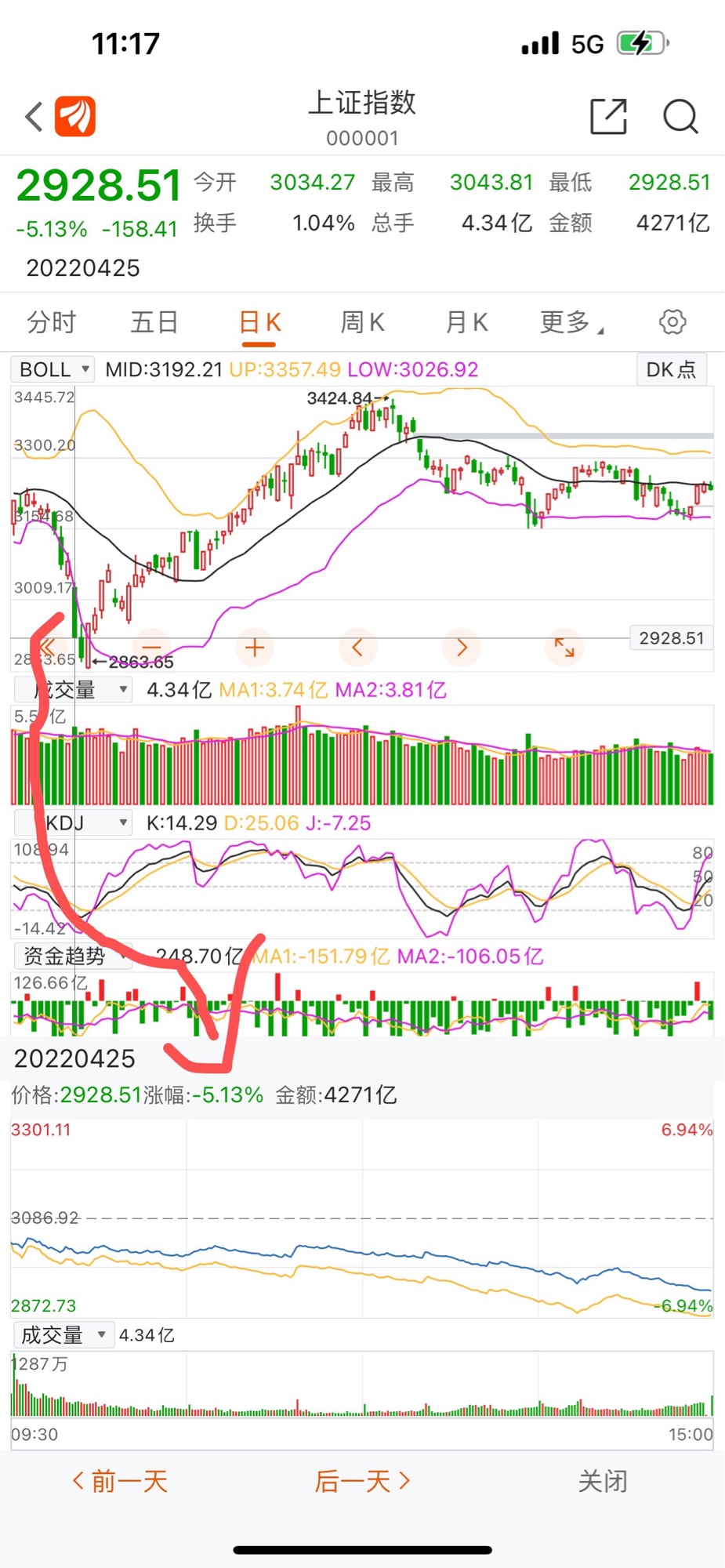
Task: Open chart settings gear icon
Action: click(672, 321)
